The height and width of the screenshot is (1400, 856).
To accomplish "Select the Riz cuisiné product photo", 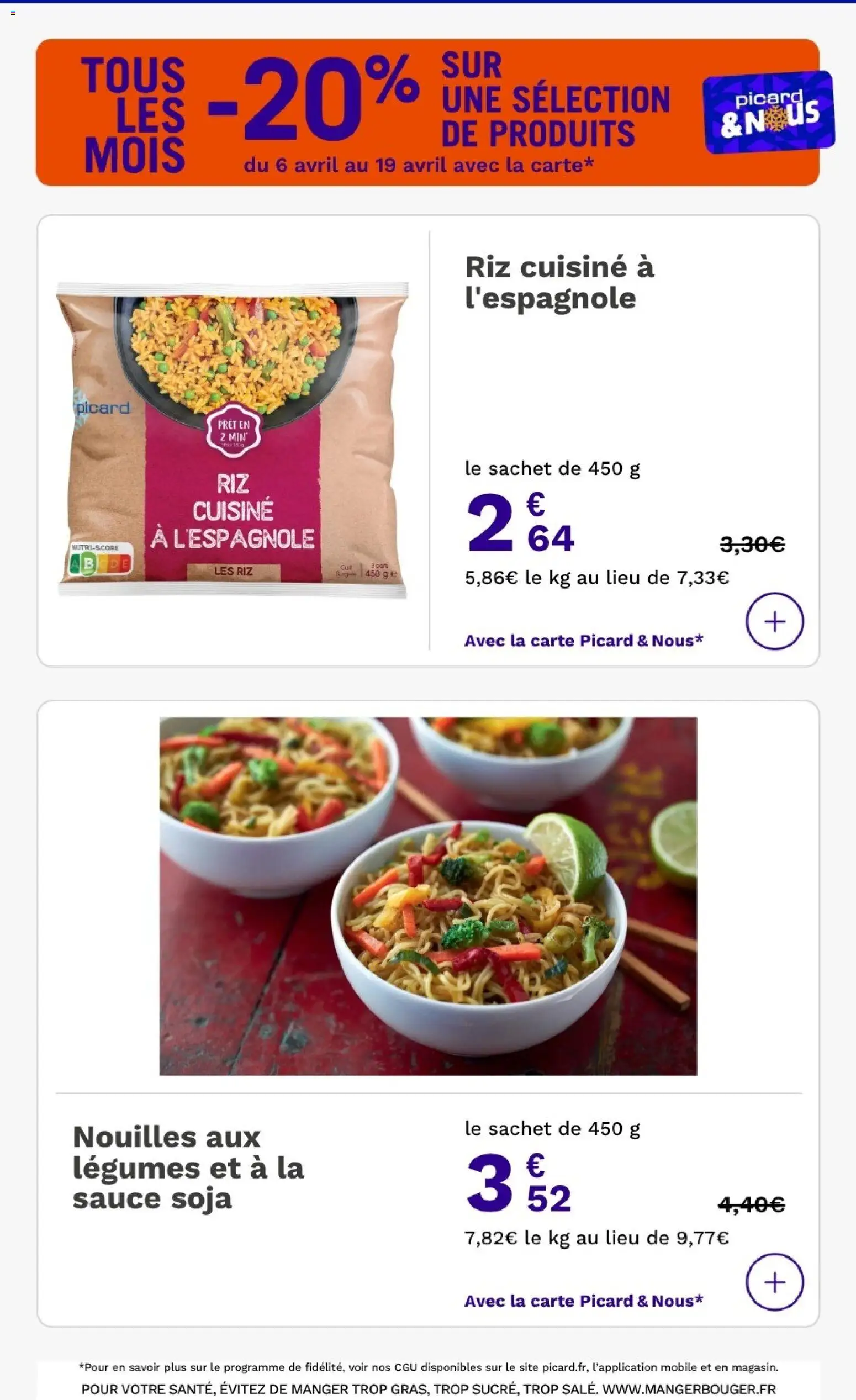I will (233, 443).
